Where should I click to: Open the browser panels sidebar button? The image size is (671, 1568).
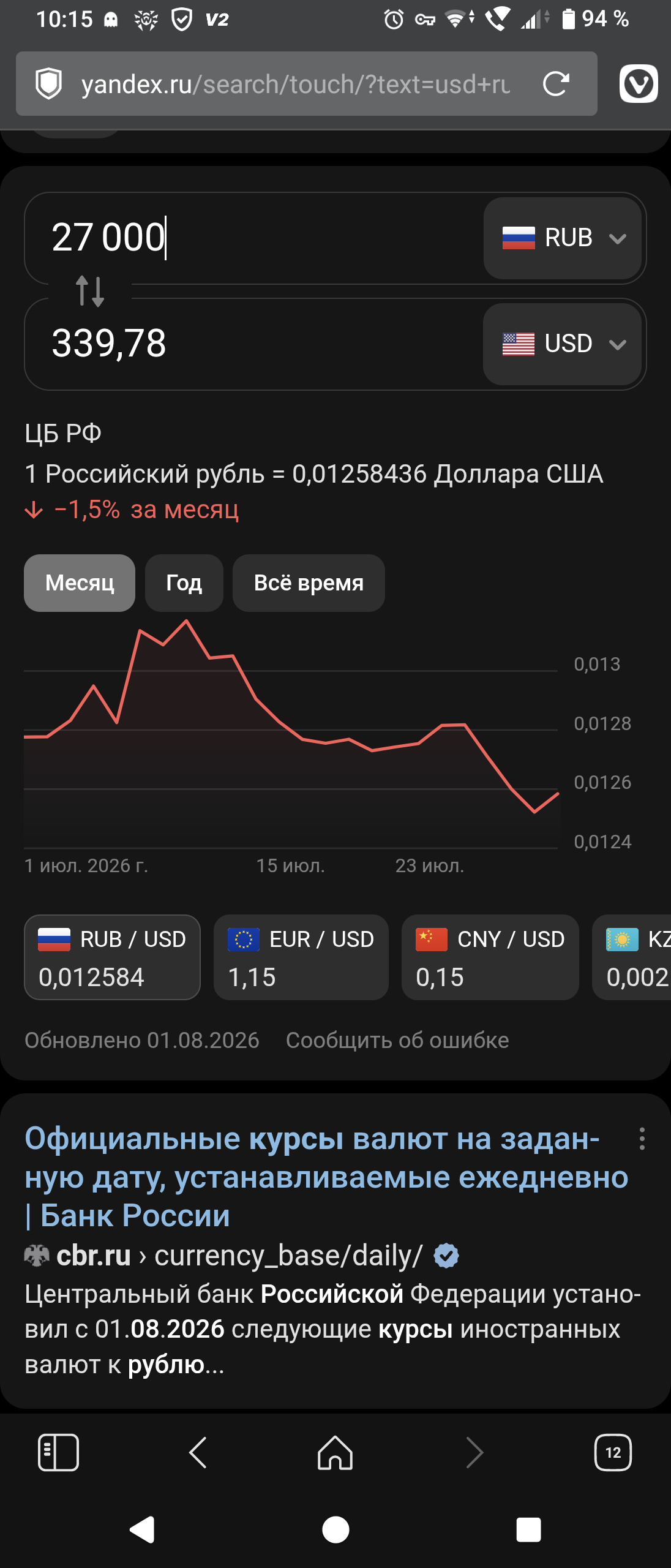59,1452
